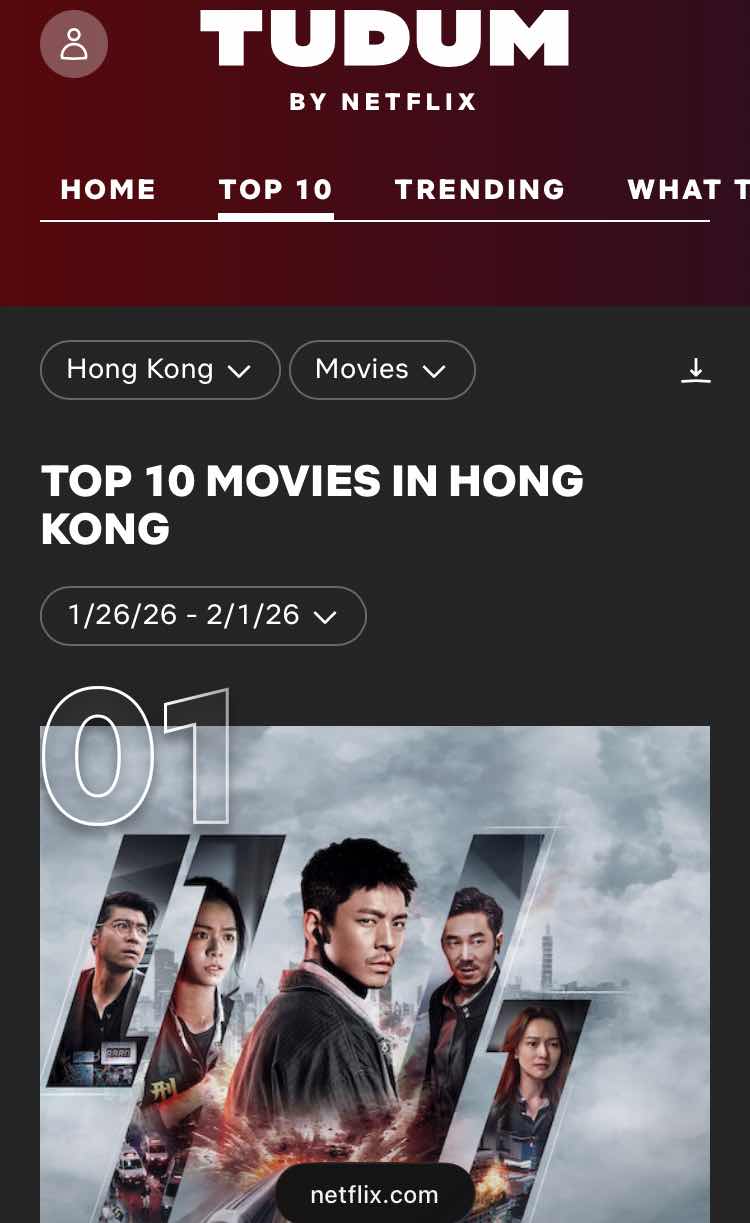
Task: Change the 1/26/26 - 2/1/26 week
Action: 203,615
